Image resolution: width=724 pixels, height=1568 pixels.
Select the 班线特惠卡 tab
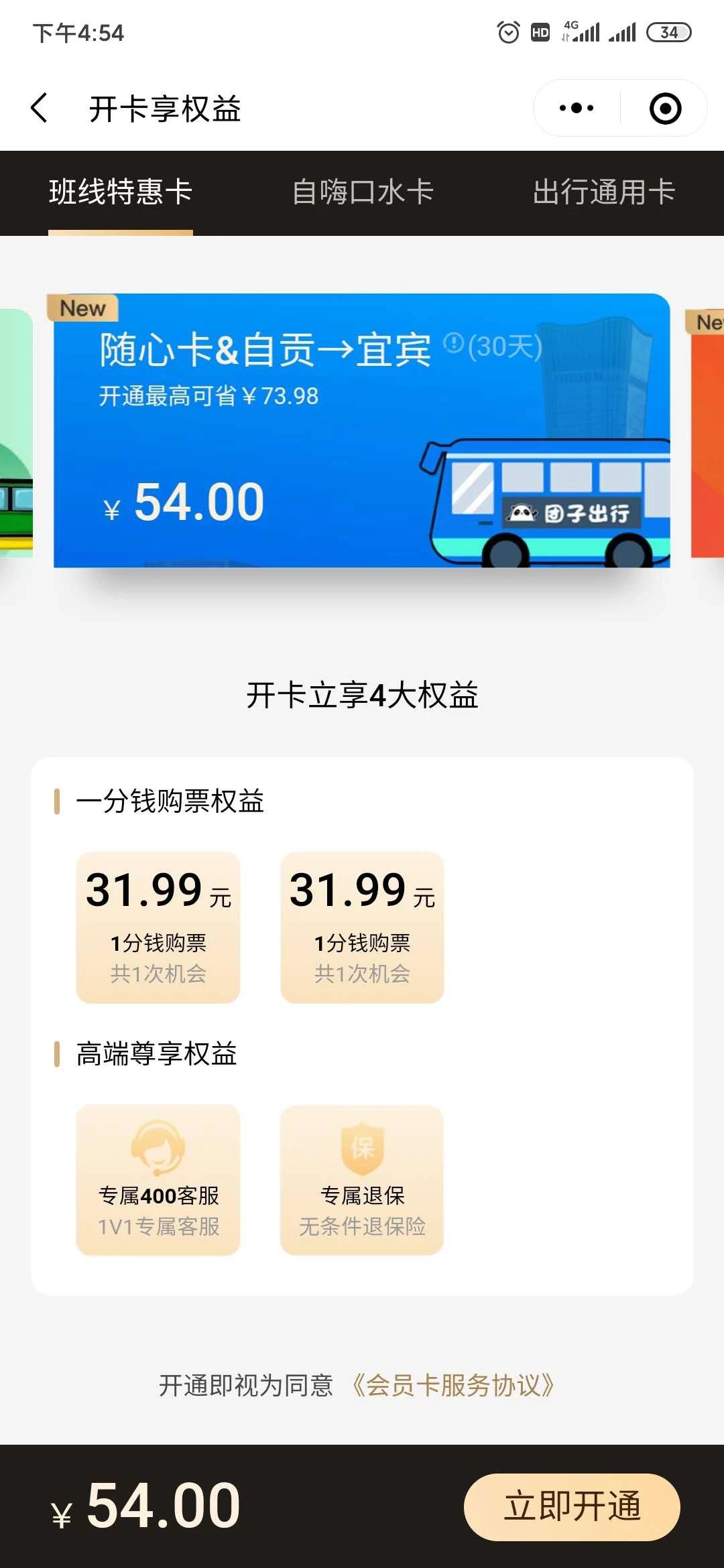[121, 192]
